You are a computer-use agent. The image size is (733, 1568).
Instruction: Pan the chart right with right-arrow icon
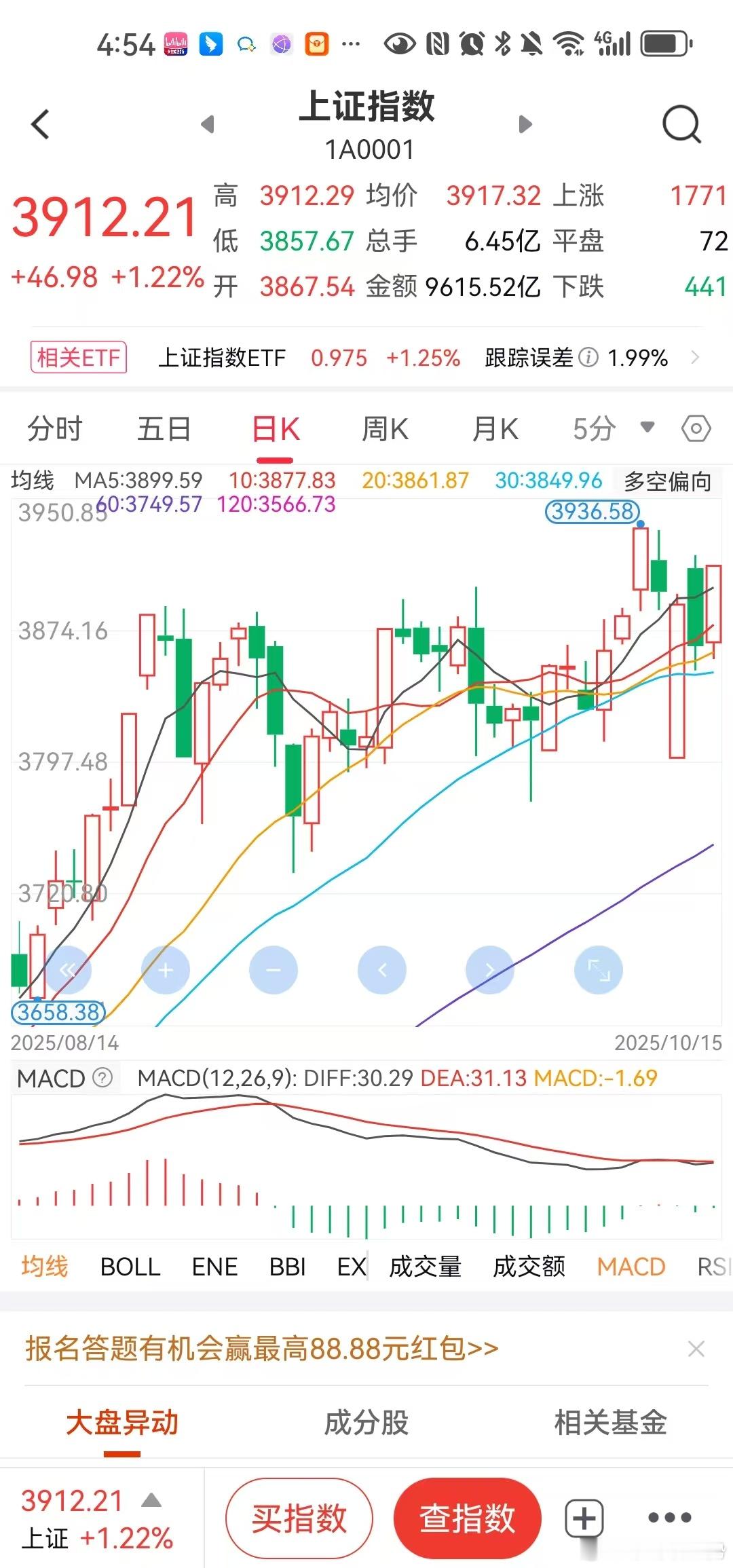[490, 970]
